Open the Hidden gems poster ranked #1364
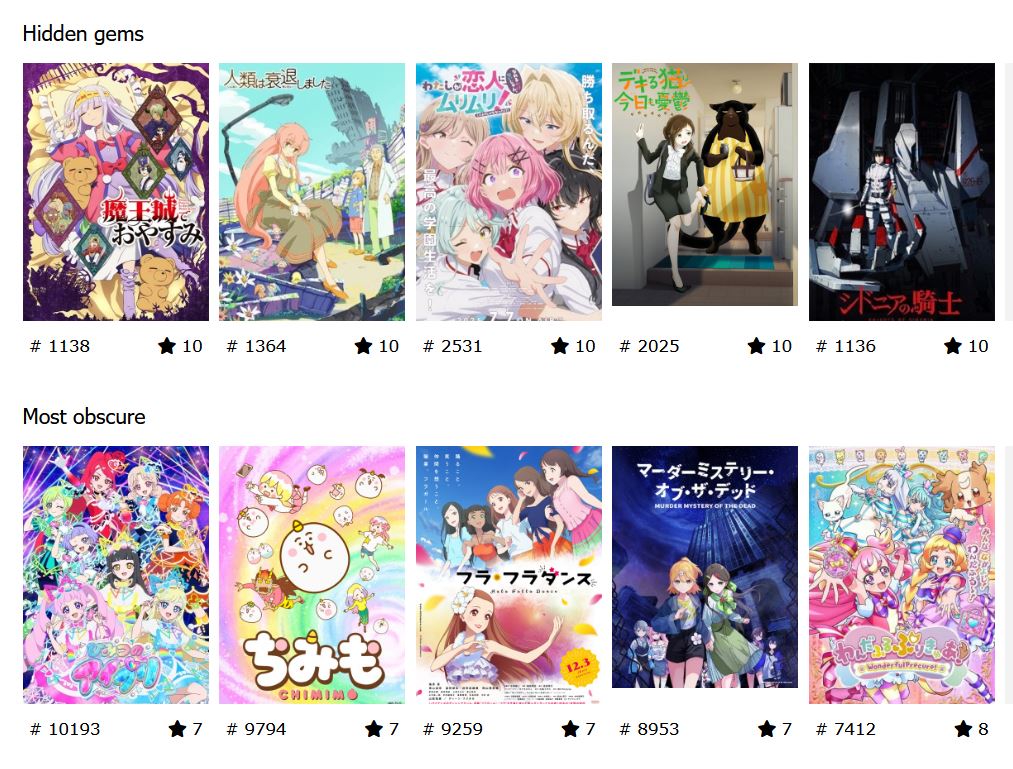 [x=312, y=192]
